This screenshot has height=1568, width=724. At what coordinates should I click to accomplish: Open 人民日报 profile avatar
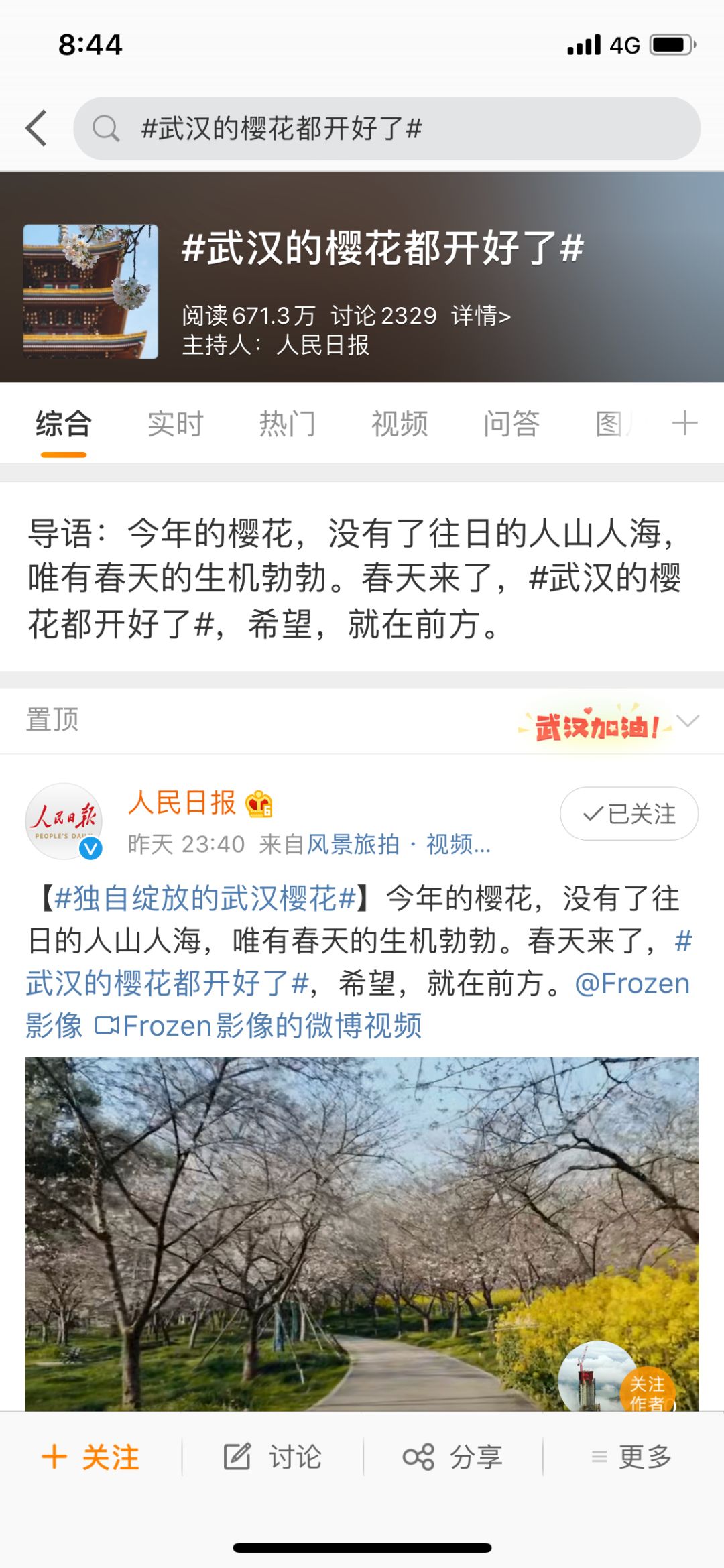64,821
